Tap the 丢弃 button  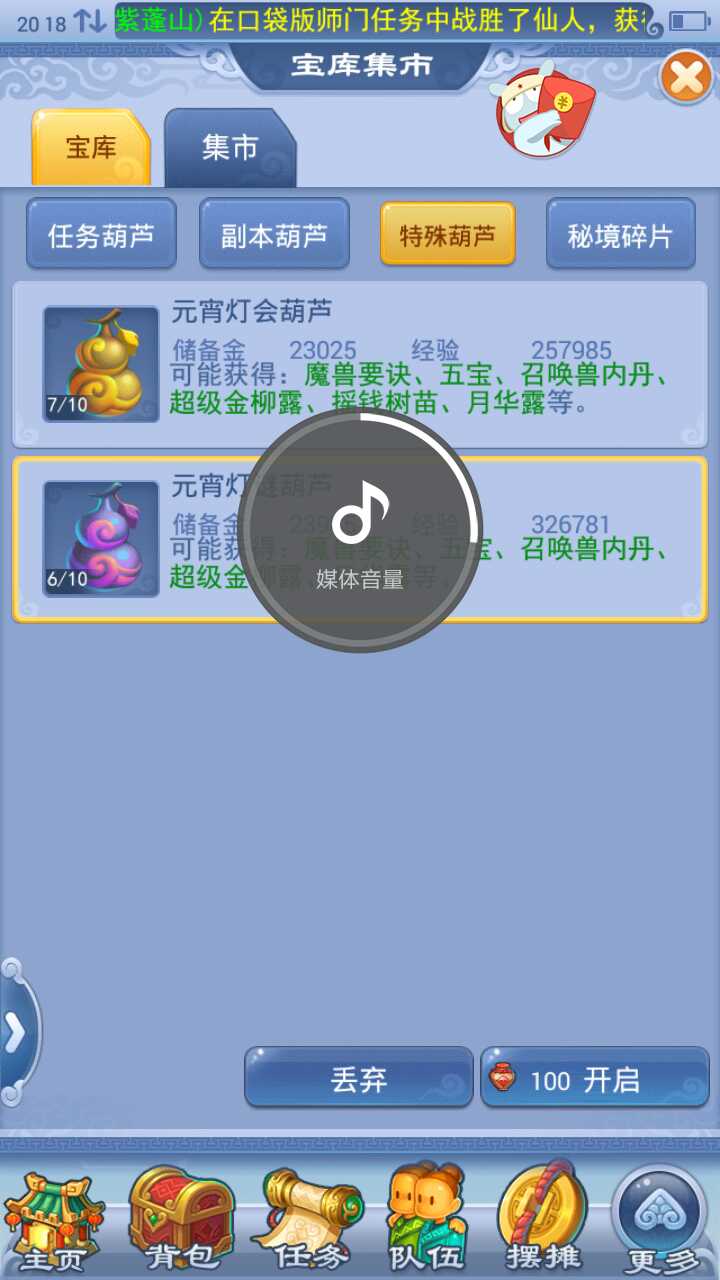(x=358, y=1079)
